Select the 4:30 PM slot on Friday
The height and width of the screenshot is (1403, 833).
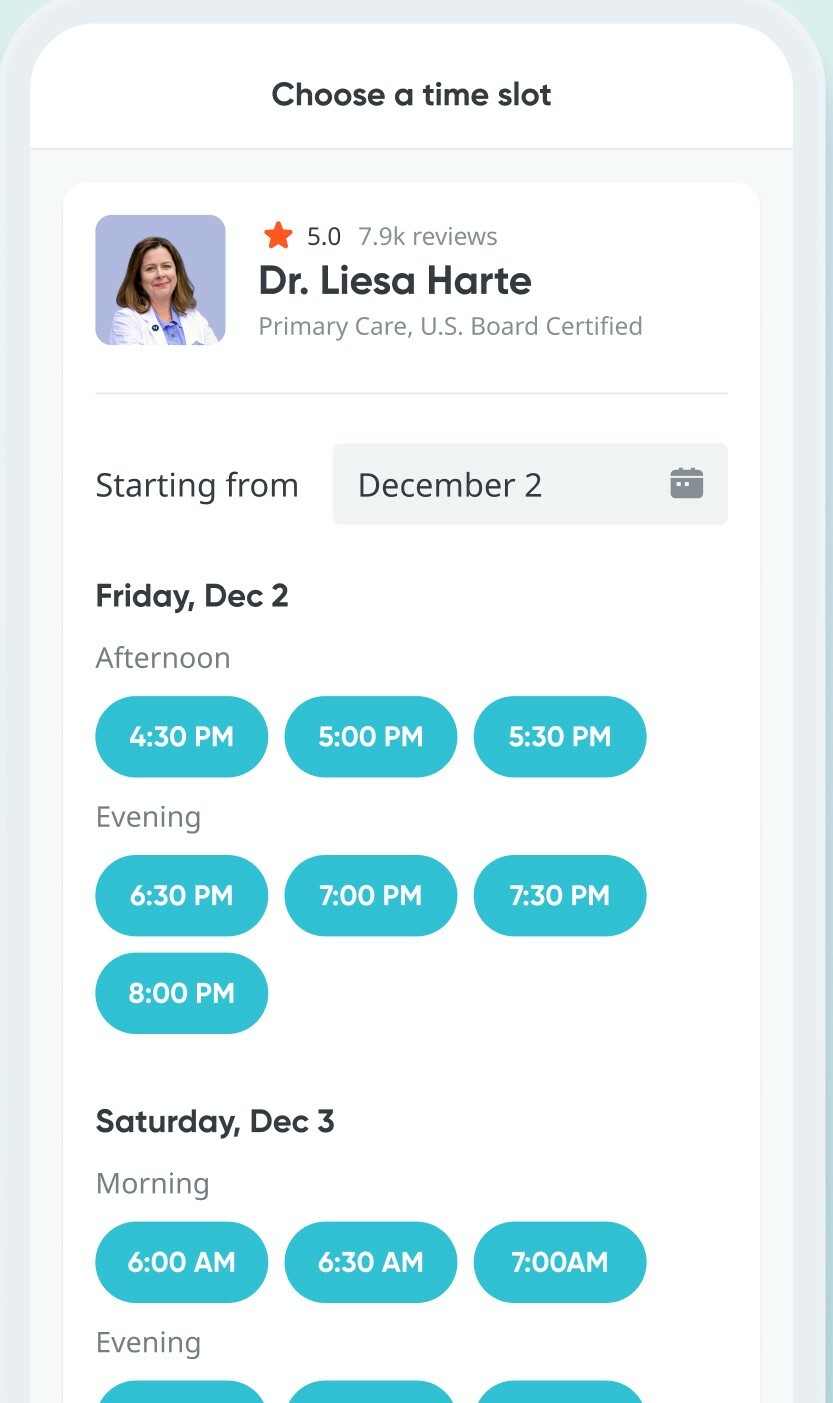[181, 737]
